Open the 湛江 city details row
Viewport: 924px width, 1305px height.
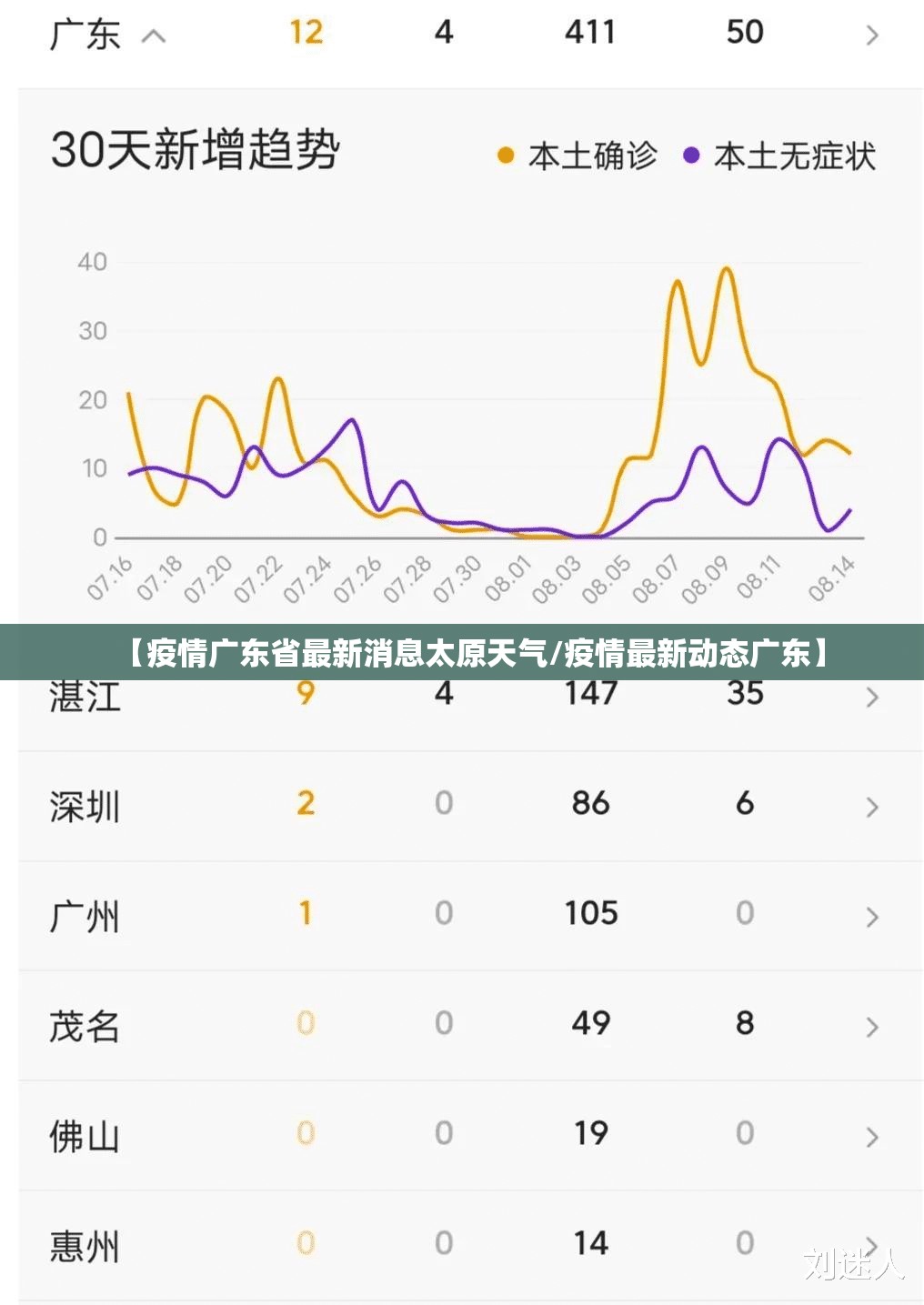pyautogui.click(x=871, y=698)
